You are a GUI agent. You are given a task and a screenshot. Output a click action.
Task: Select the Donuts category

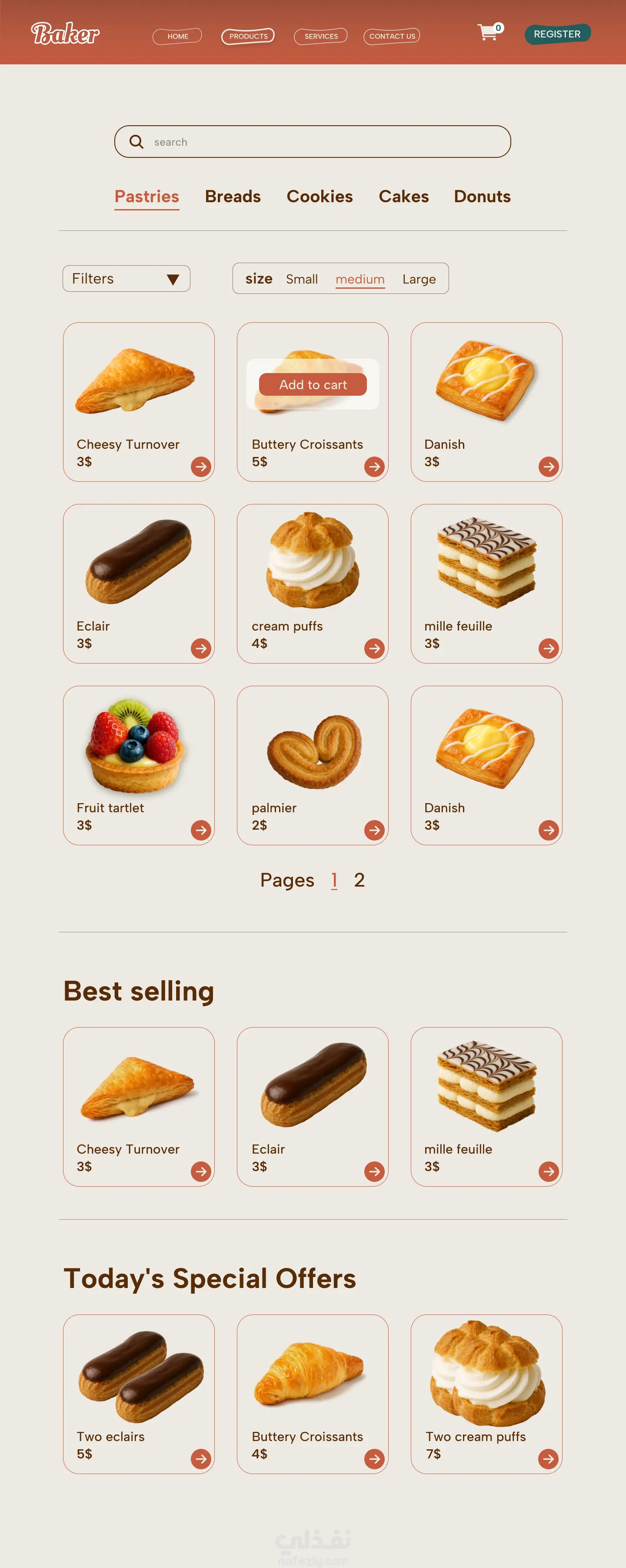[482, 197]
